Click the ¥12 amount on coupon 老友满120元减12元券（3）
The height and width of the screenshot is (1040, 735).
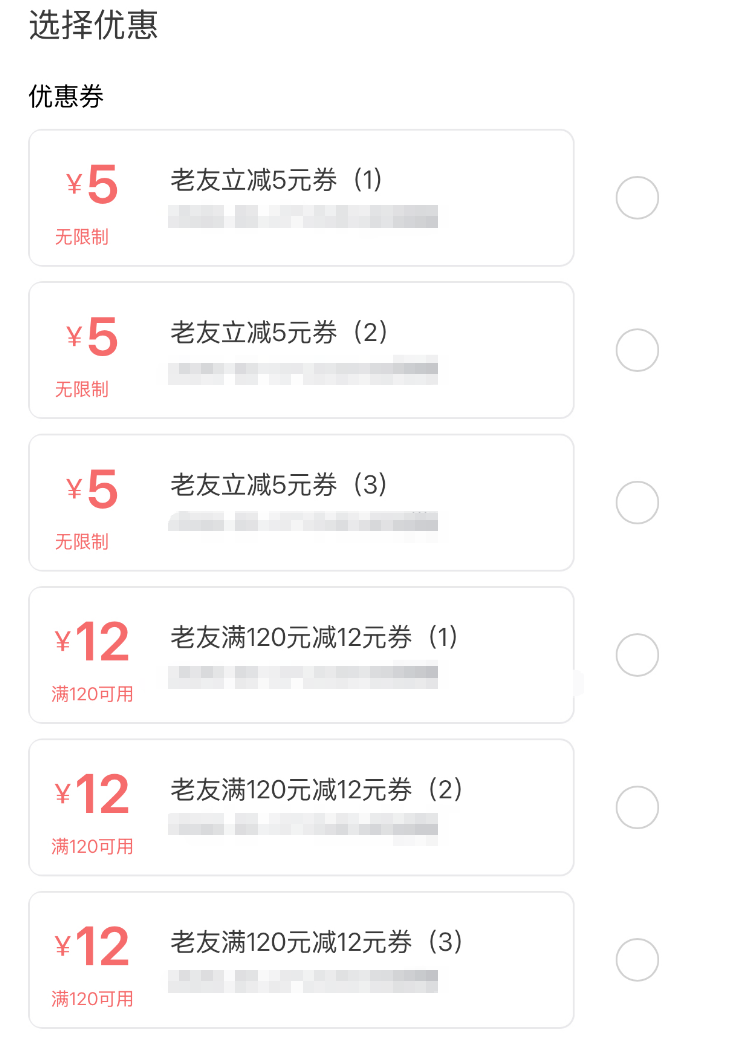coord(91,944)
